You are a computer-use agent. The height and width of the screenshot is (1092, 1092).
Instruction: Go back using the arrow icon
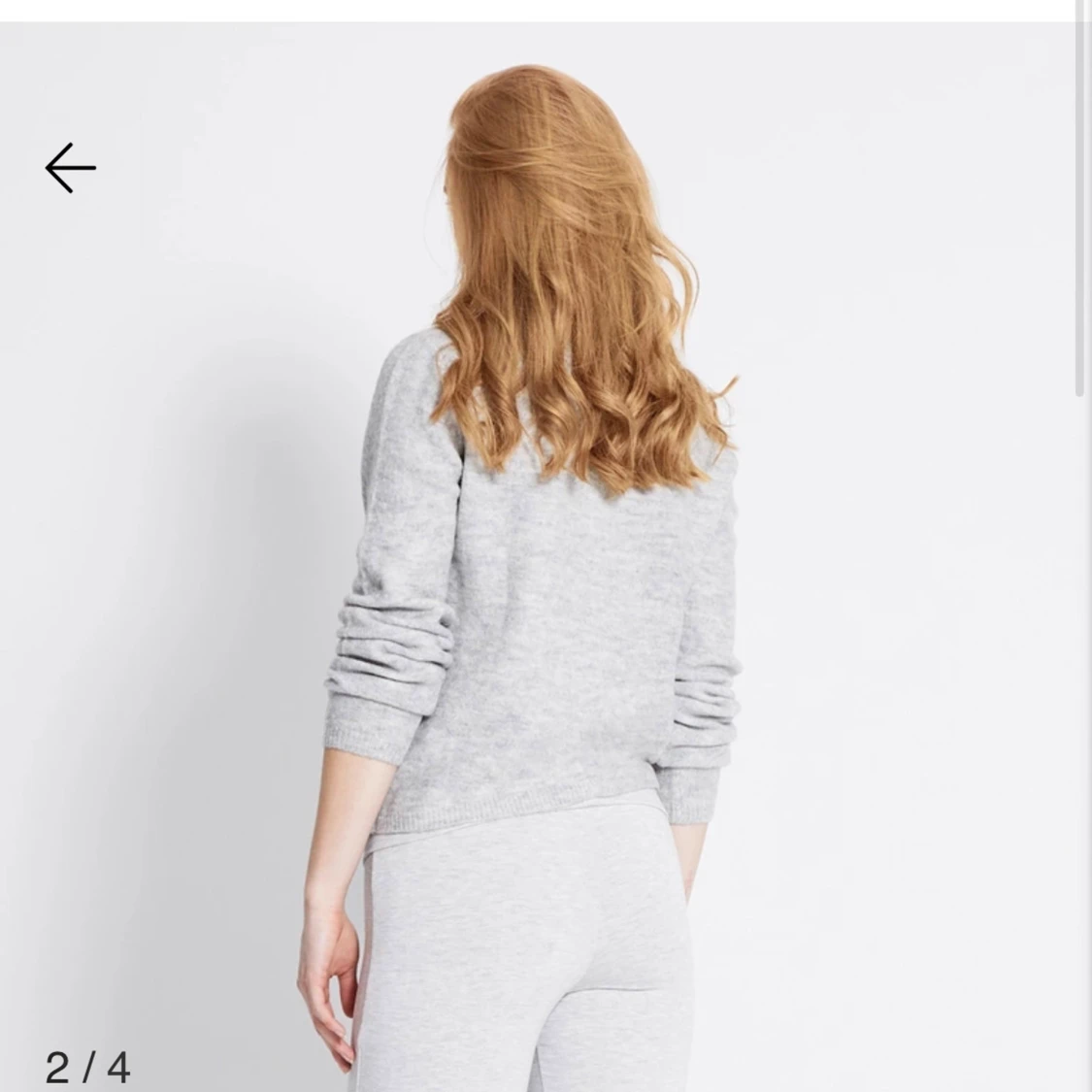71,168
